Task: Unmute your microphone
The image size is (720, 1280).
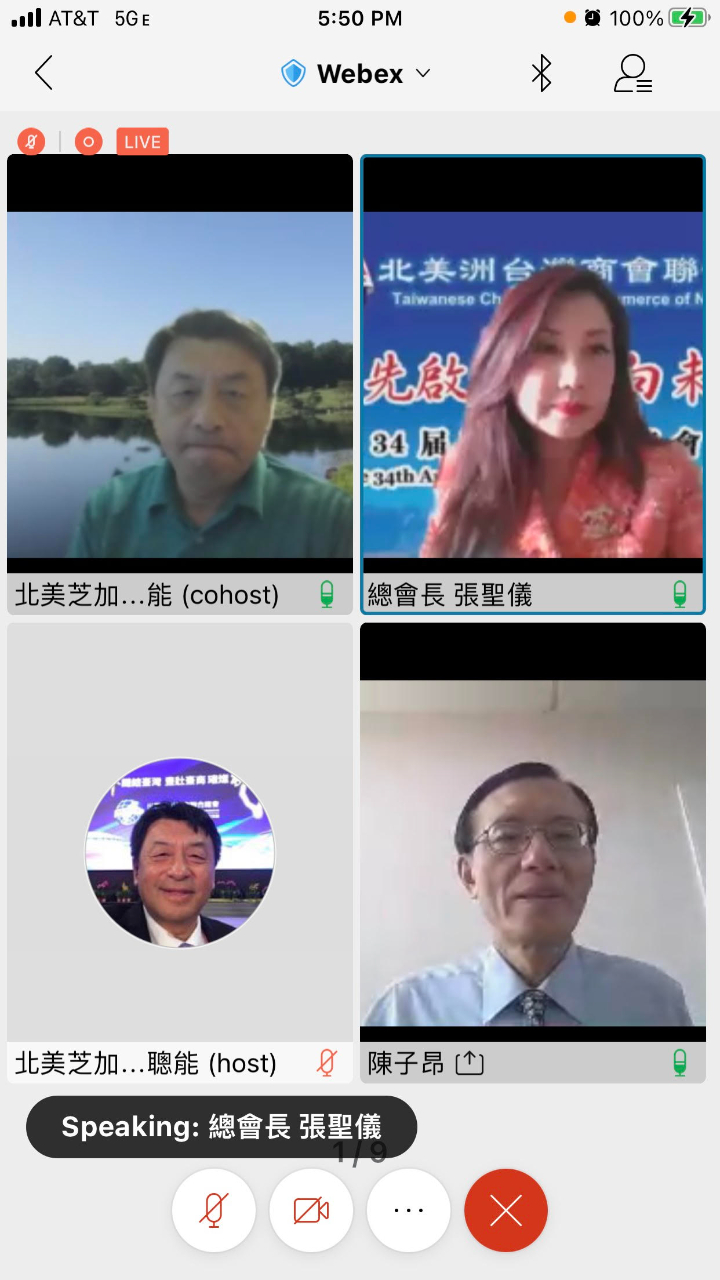Action: click(x=213, y=1210)
